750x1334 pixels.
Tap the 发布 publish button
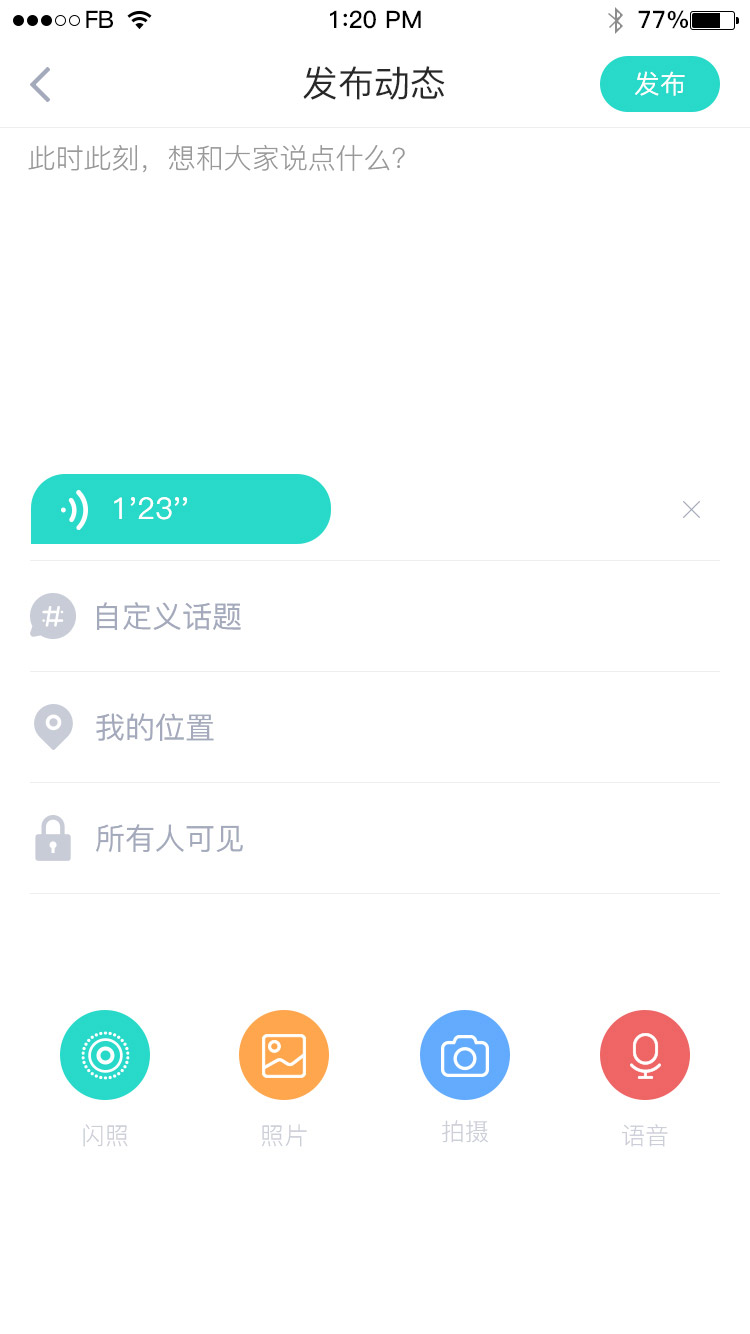[660, 84]
